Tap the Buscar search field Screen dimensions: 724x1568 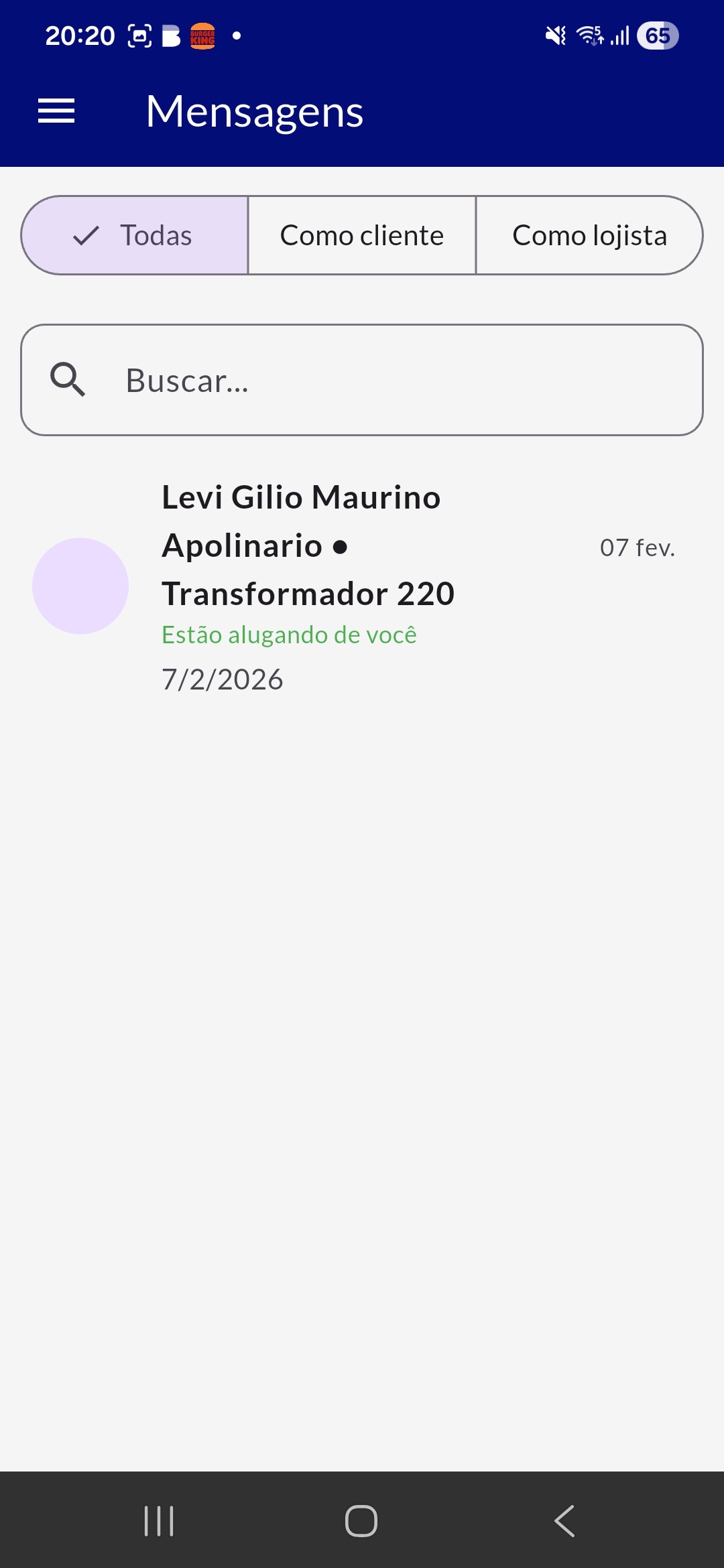(x=362, y=380)
